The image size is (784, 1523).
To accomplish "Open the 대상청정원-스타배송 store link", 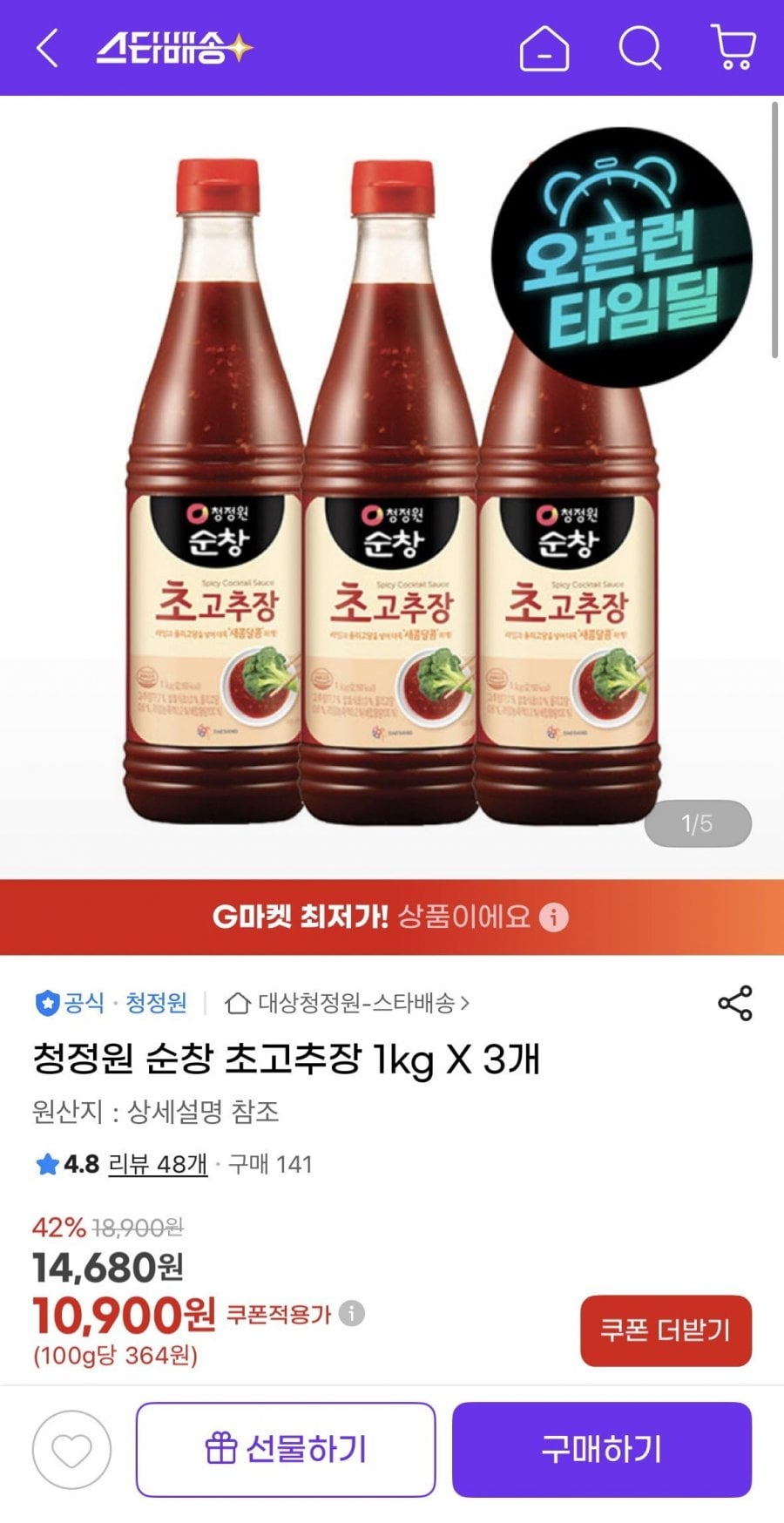I will coord(357,1003).
